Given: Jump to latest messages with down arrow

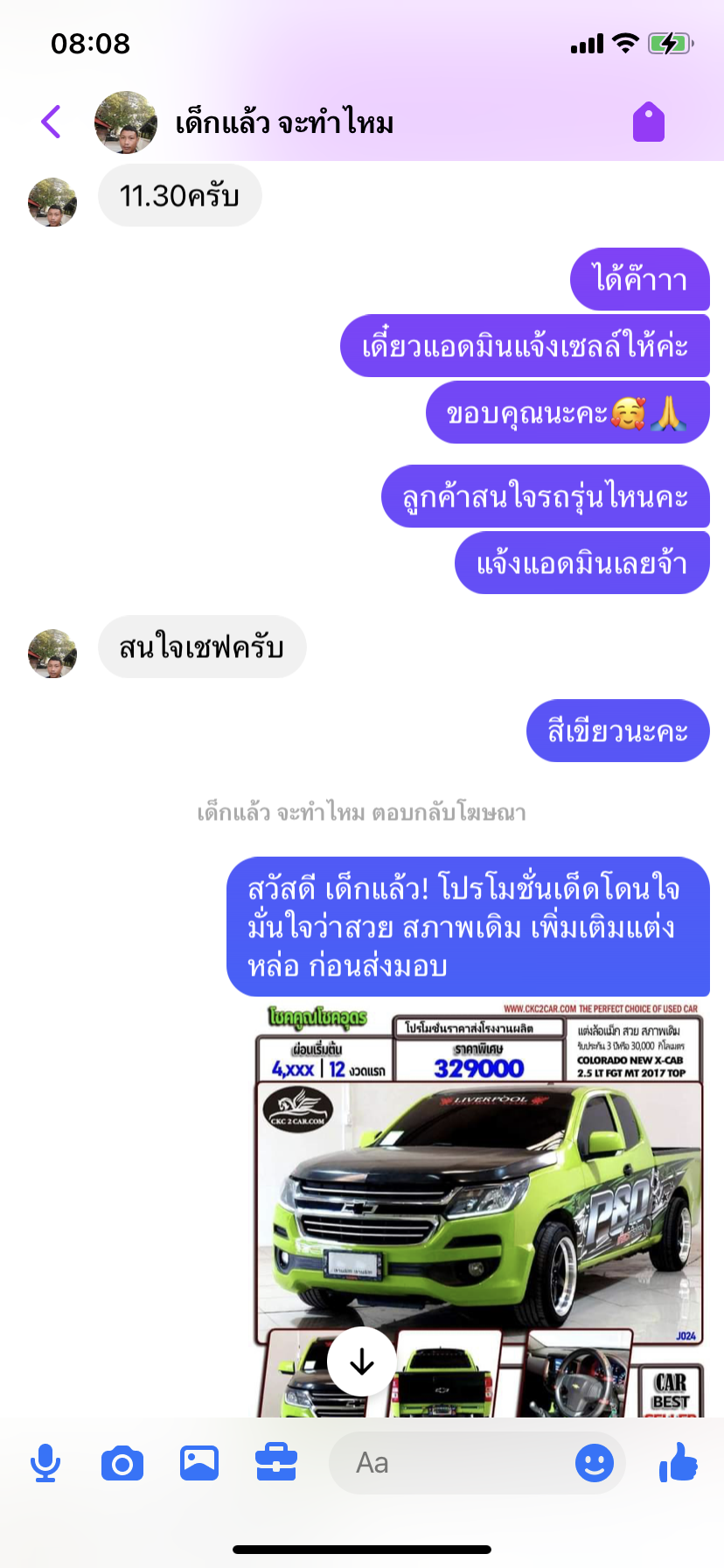Looking at the screenshot, I should coord(362,1362).
